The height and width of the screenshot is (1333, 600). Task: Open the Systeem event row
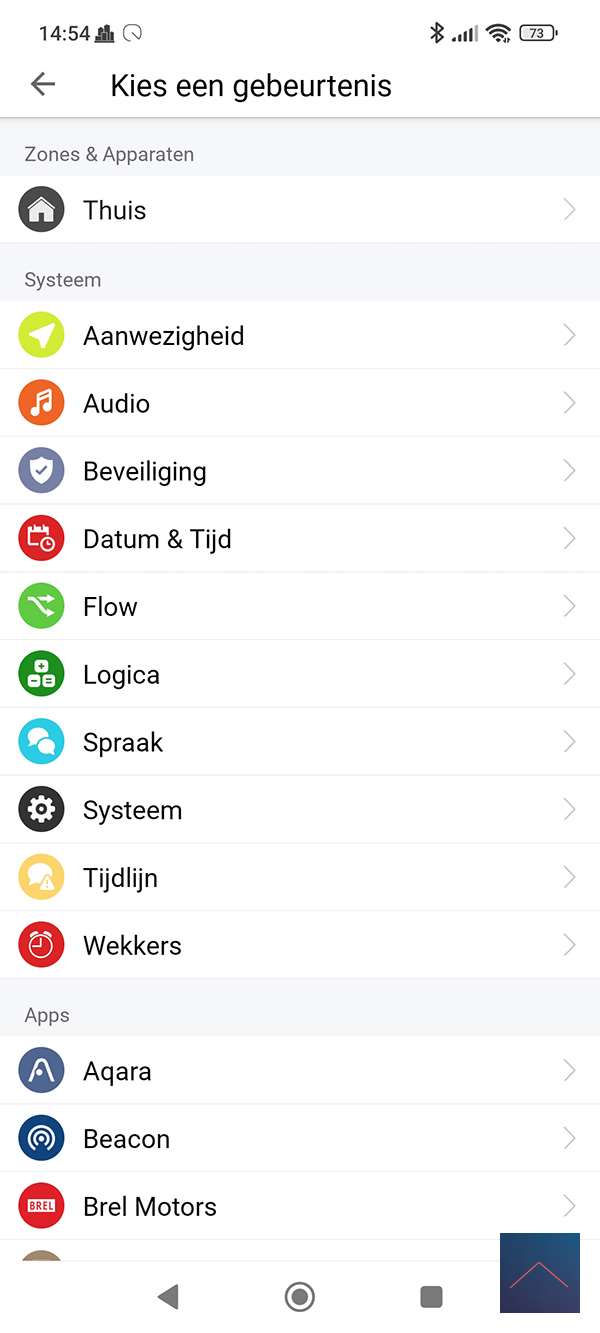(300, 810)
